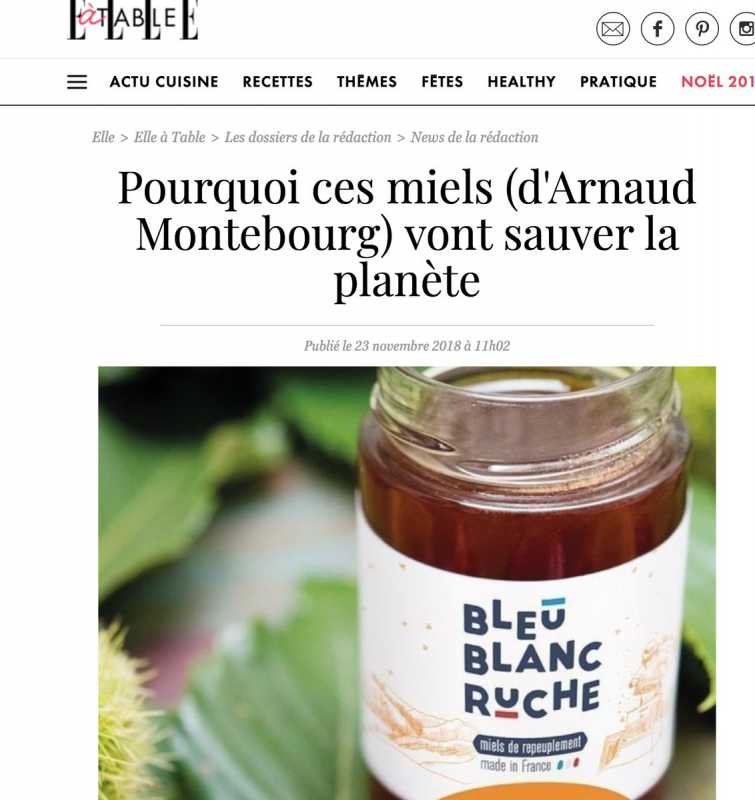Go to Actu Cuisine section
Viewport: 755px width, 800px height.
(164, 82)
